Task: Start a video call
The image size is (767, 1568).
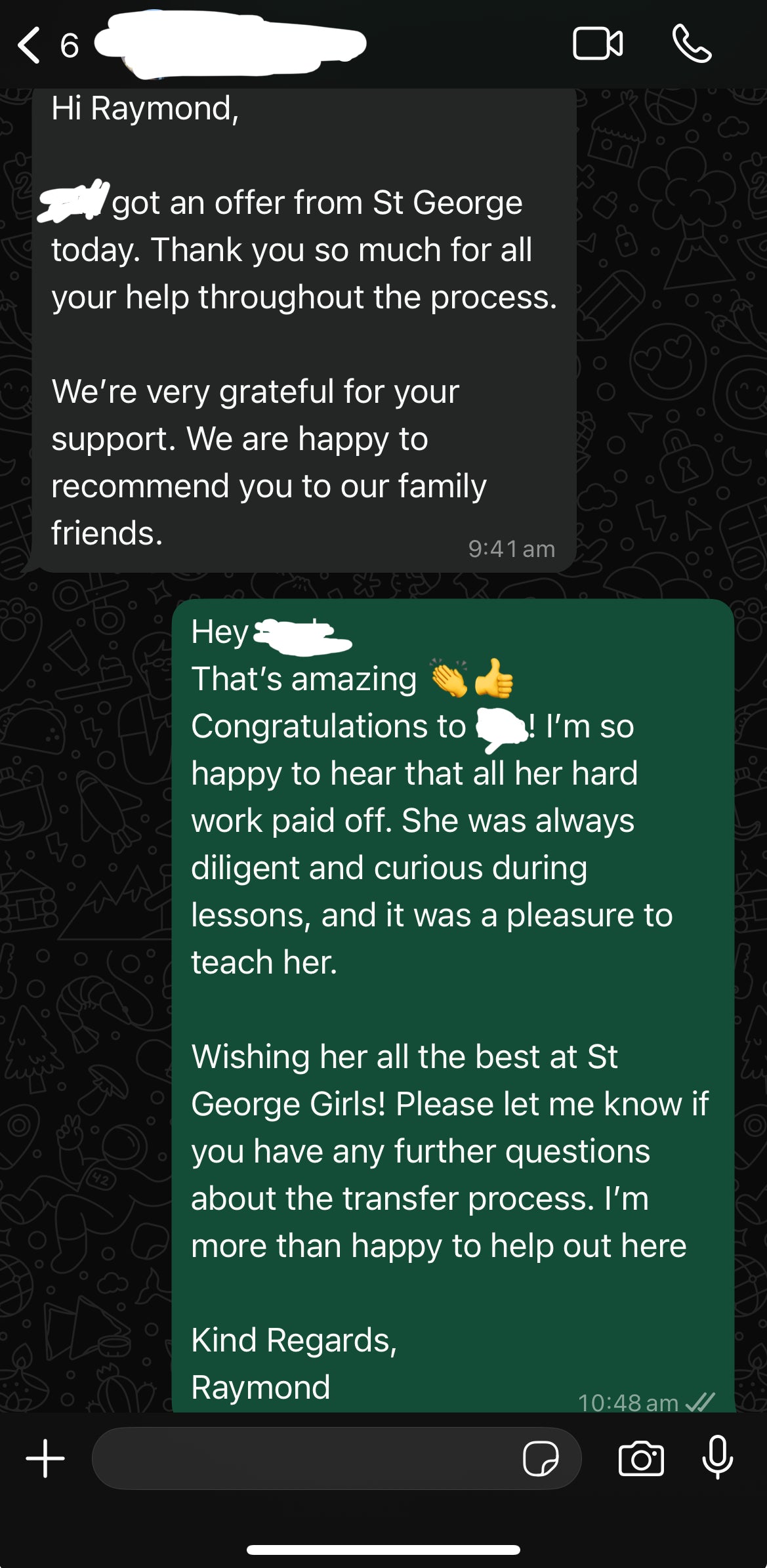Action: (598, 44)
